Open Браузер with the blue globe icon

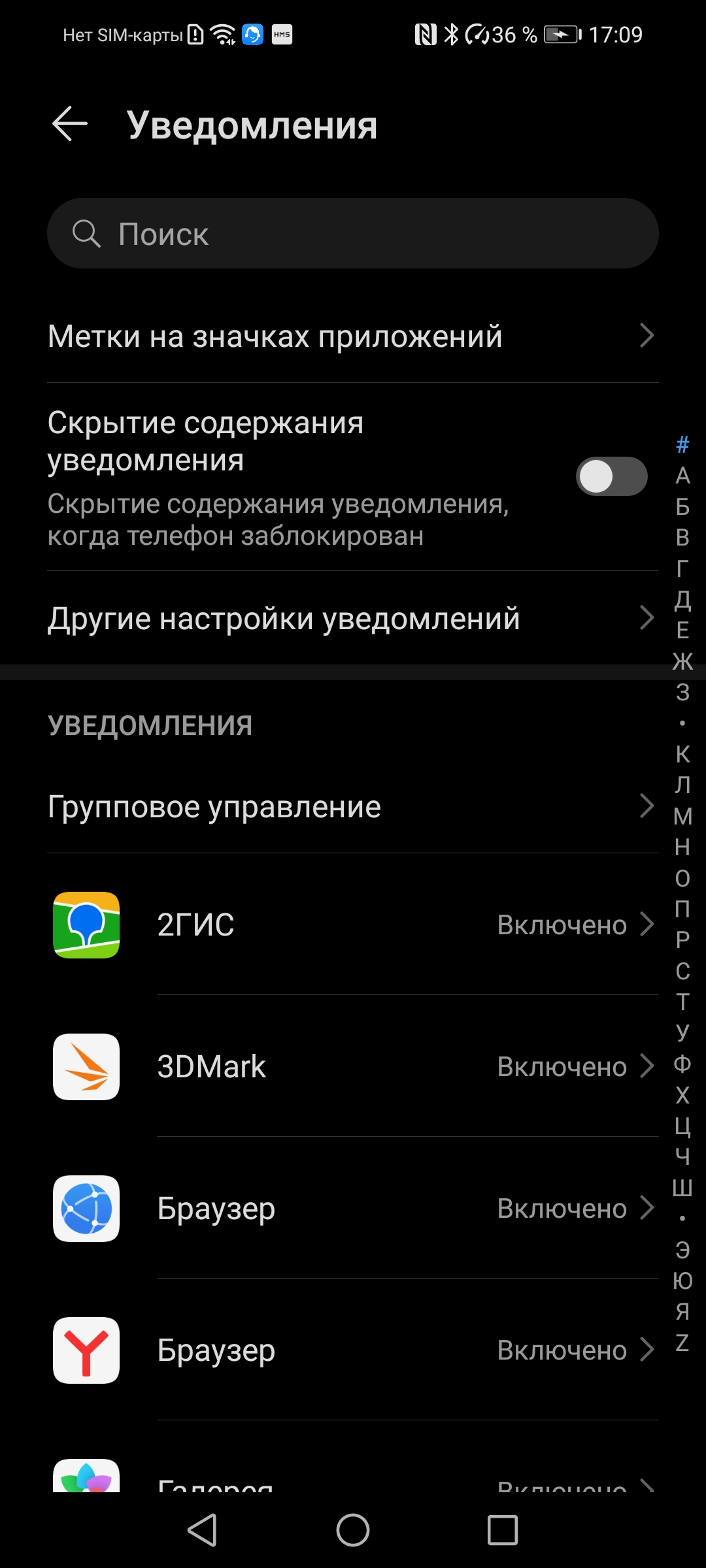tap(353, 1208)
